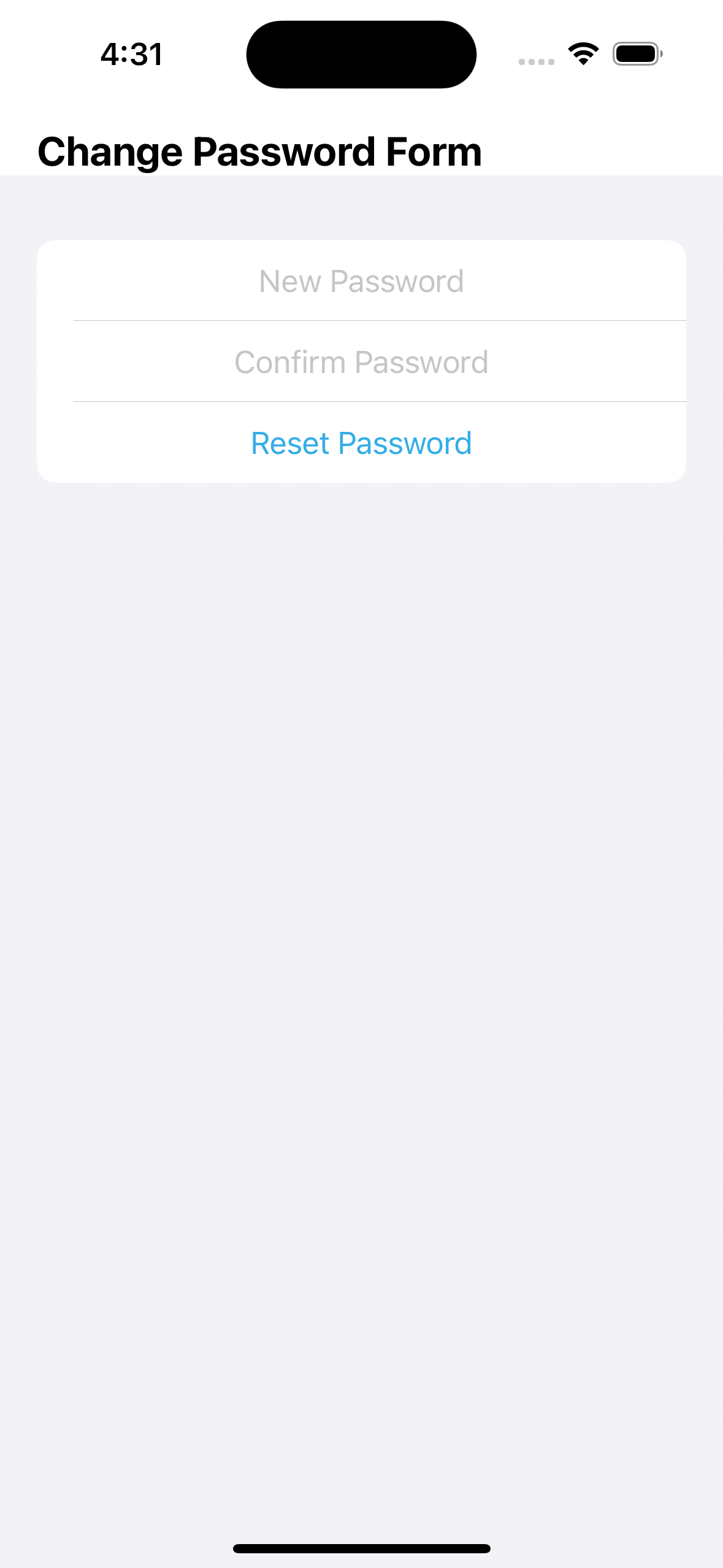Viewport: 723px width, 1568px height.
Task: Click the Change Password Form title
Action: 260,150
